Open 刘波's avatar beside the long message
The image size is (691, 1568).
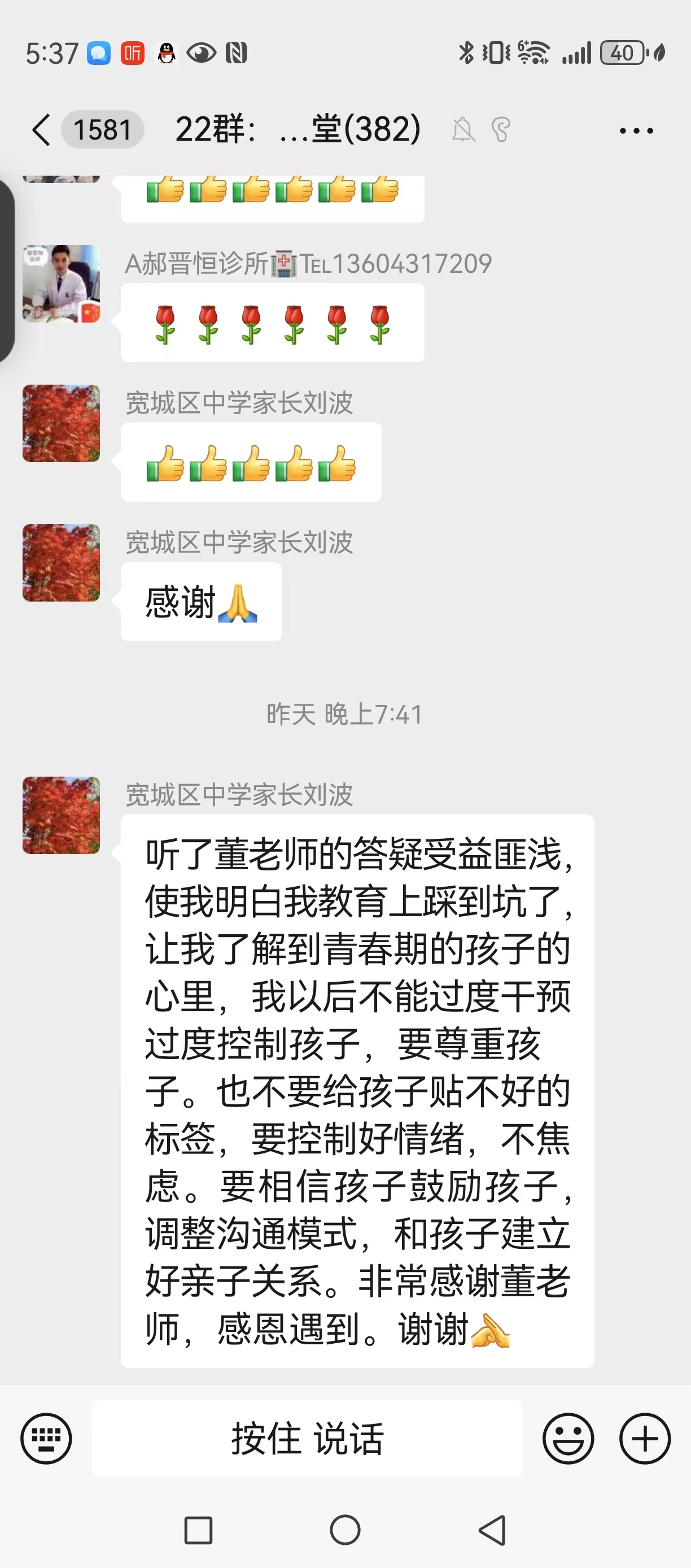tap(62, 815)
